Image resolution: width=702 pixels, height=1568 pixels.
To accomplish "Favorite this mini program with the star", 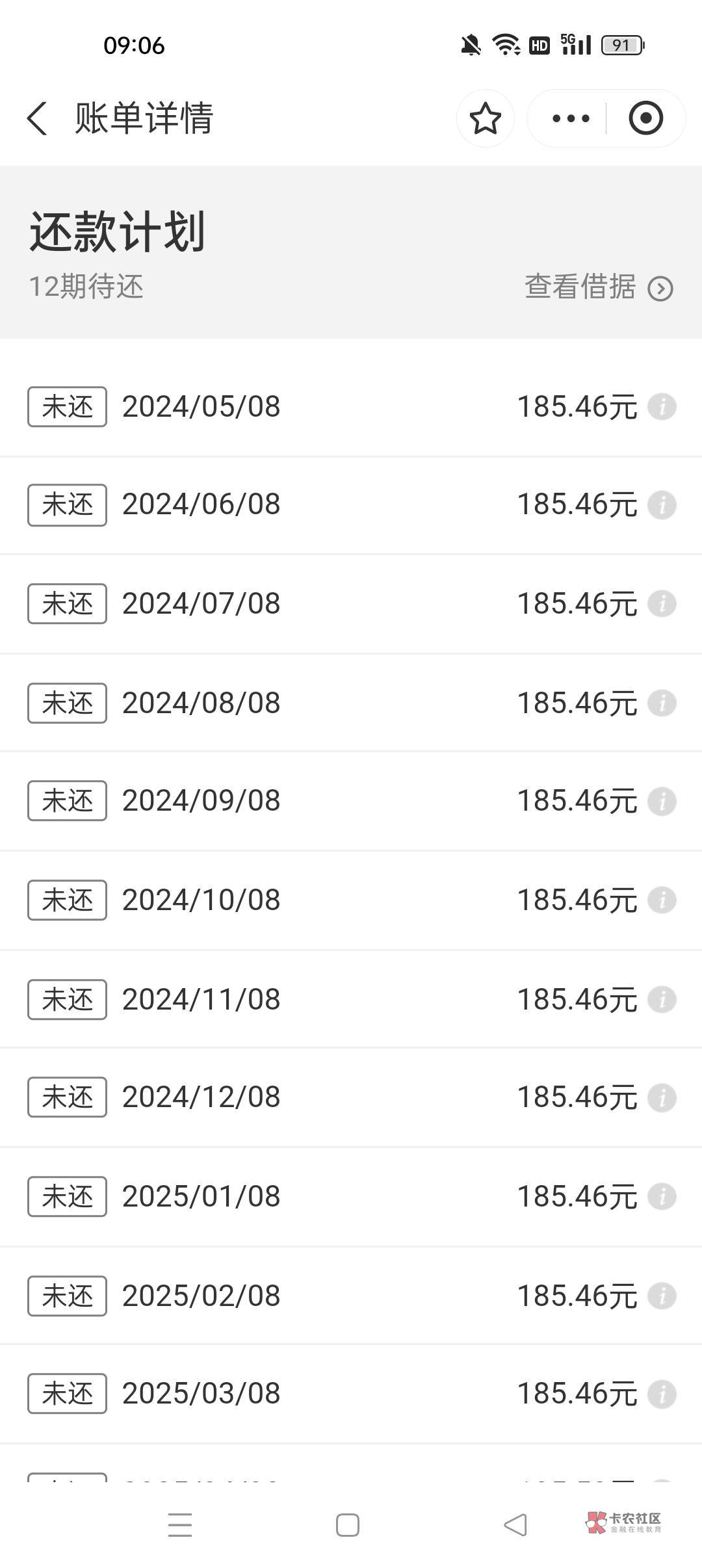I will (x=485, y=118).
